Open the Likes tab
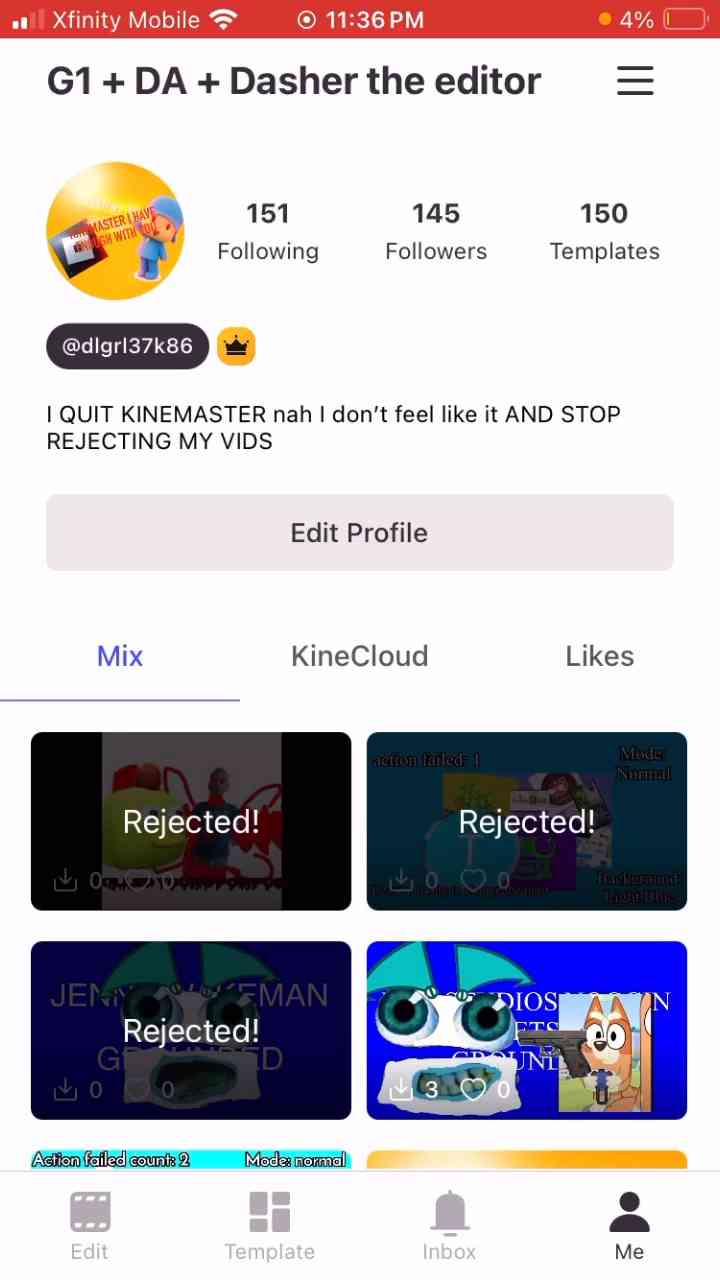This screenshot has height=1280, width=720. (599, 656)
